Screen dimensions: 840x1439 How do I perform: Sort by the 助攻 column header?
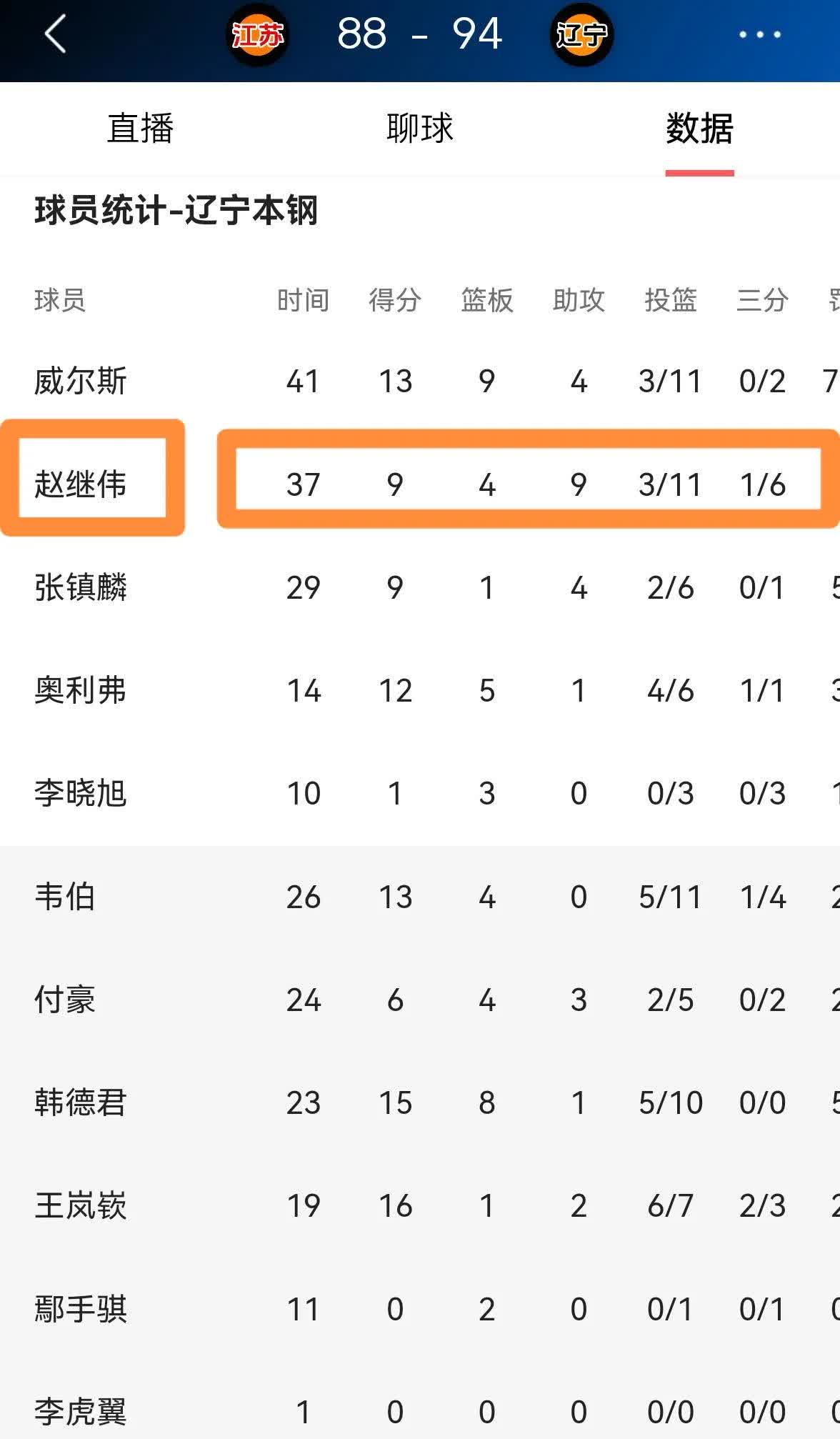(579, 300)
